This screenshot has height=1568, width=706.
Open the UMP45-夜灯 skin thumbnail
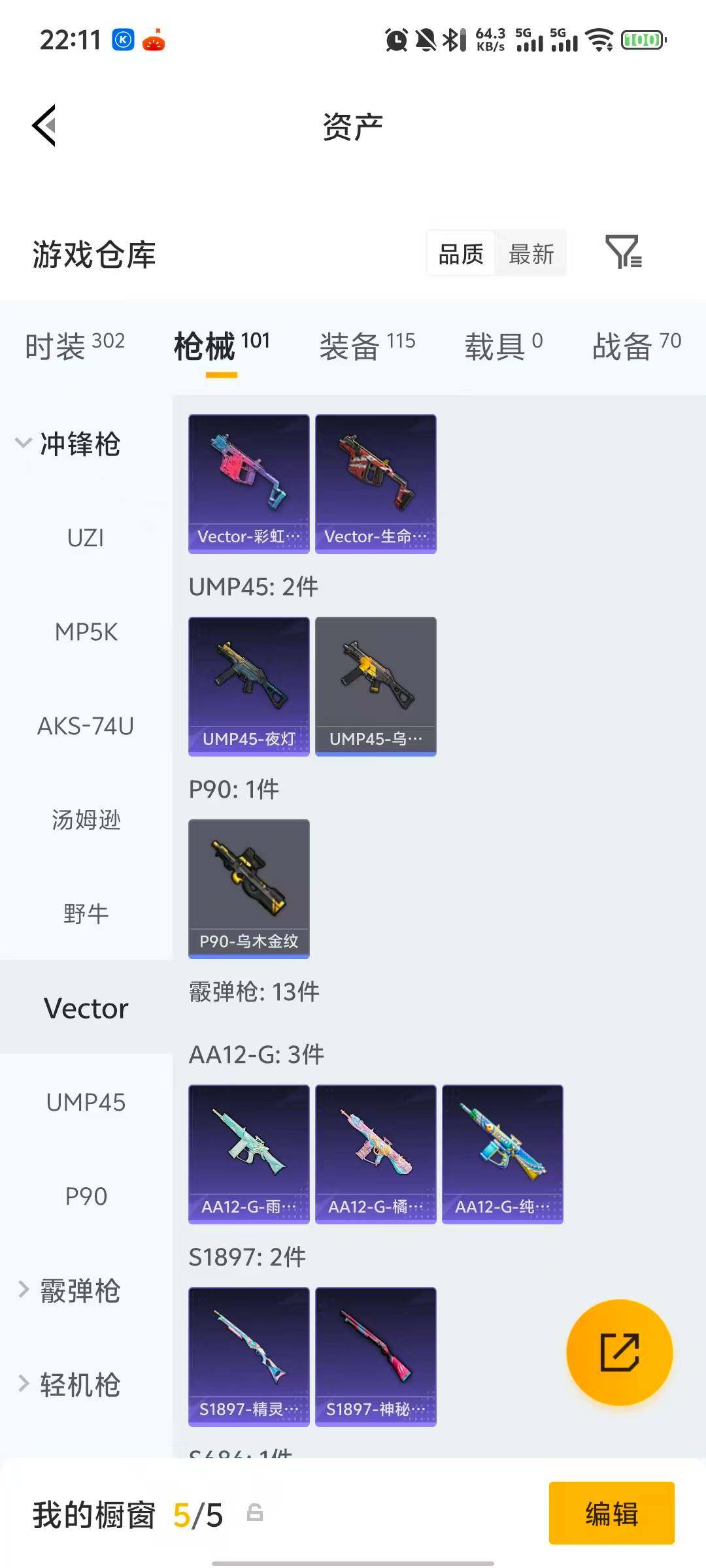tap(249, 686)
